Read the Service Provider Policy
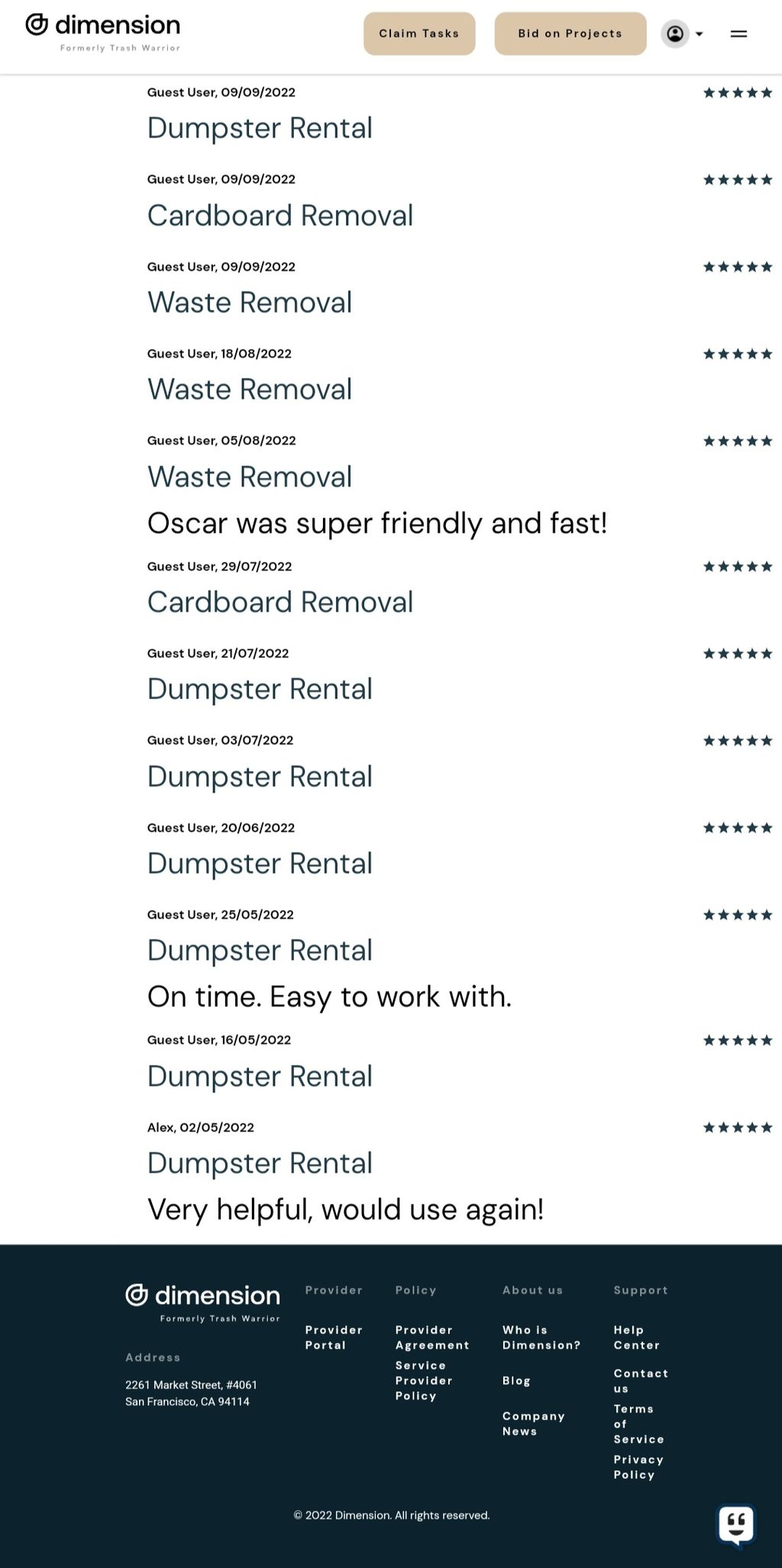Viewport: 782px width, 1568px height. point(424,1380)
